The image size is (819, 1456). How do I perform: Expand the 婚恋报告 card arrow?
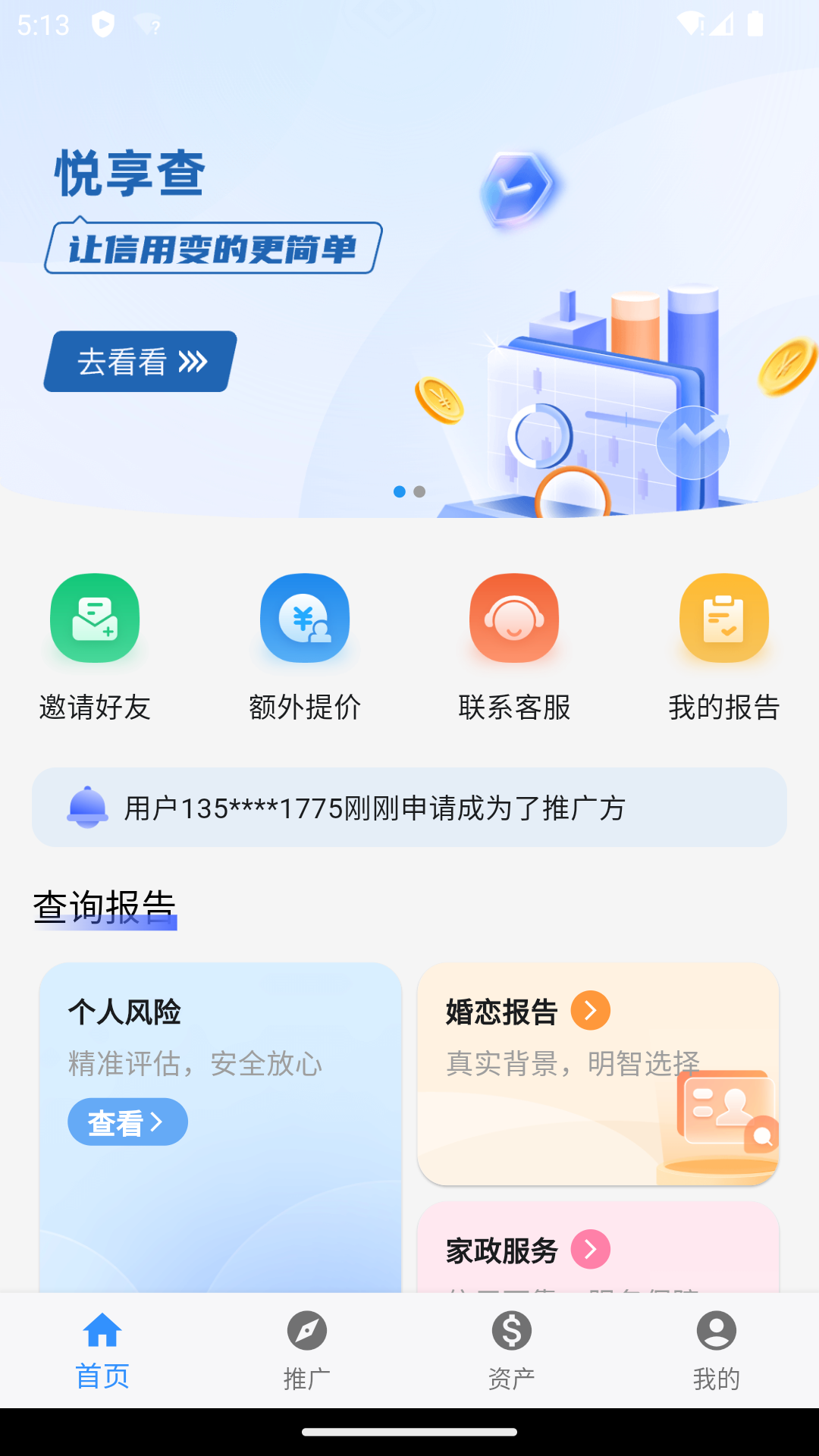[x=591, y=1012]
